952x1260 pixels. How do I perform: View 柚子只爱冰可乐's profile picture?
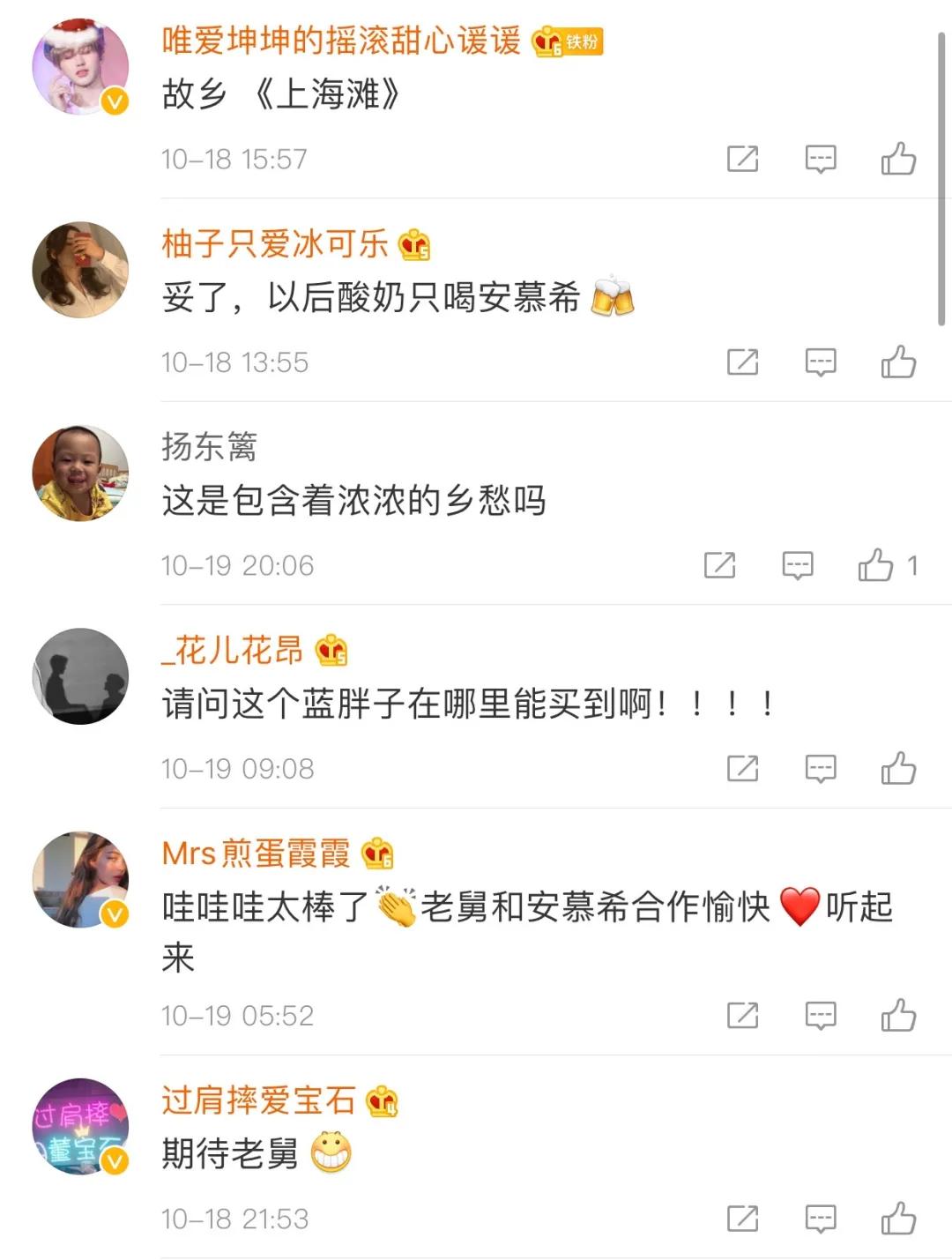80,270
